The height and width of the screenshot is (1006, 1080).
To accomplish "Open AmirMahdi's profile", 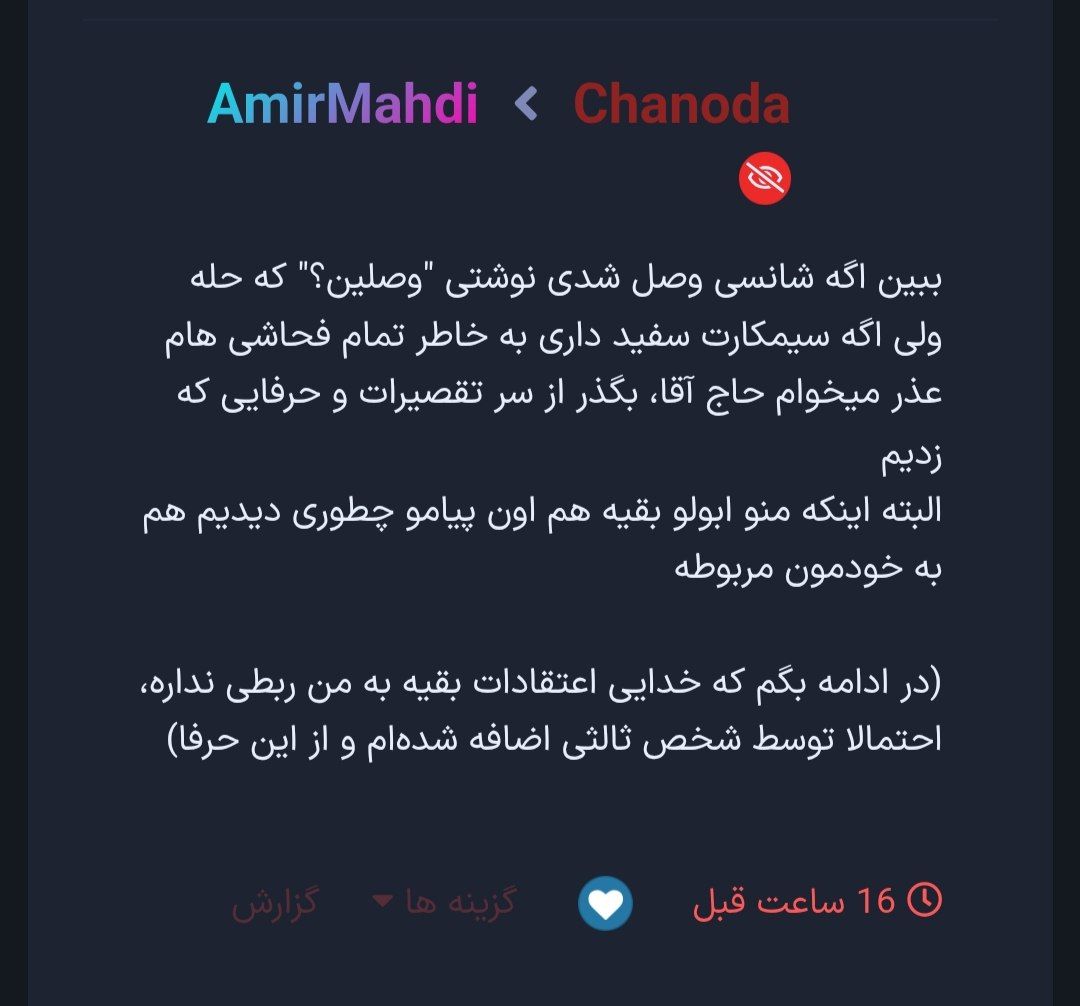I will 343,105.
